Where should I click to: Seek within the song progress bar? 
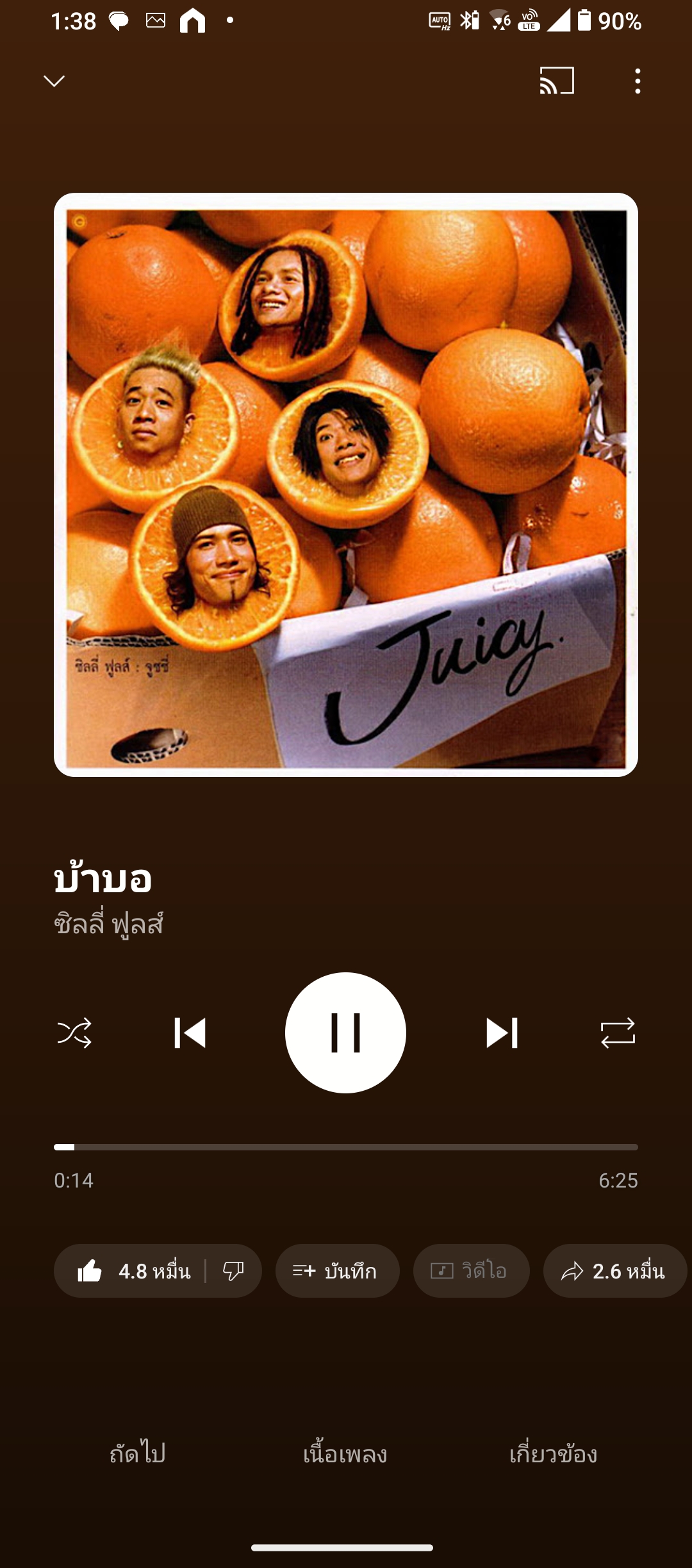tap(346, 1147)
